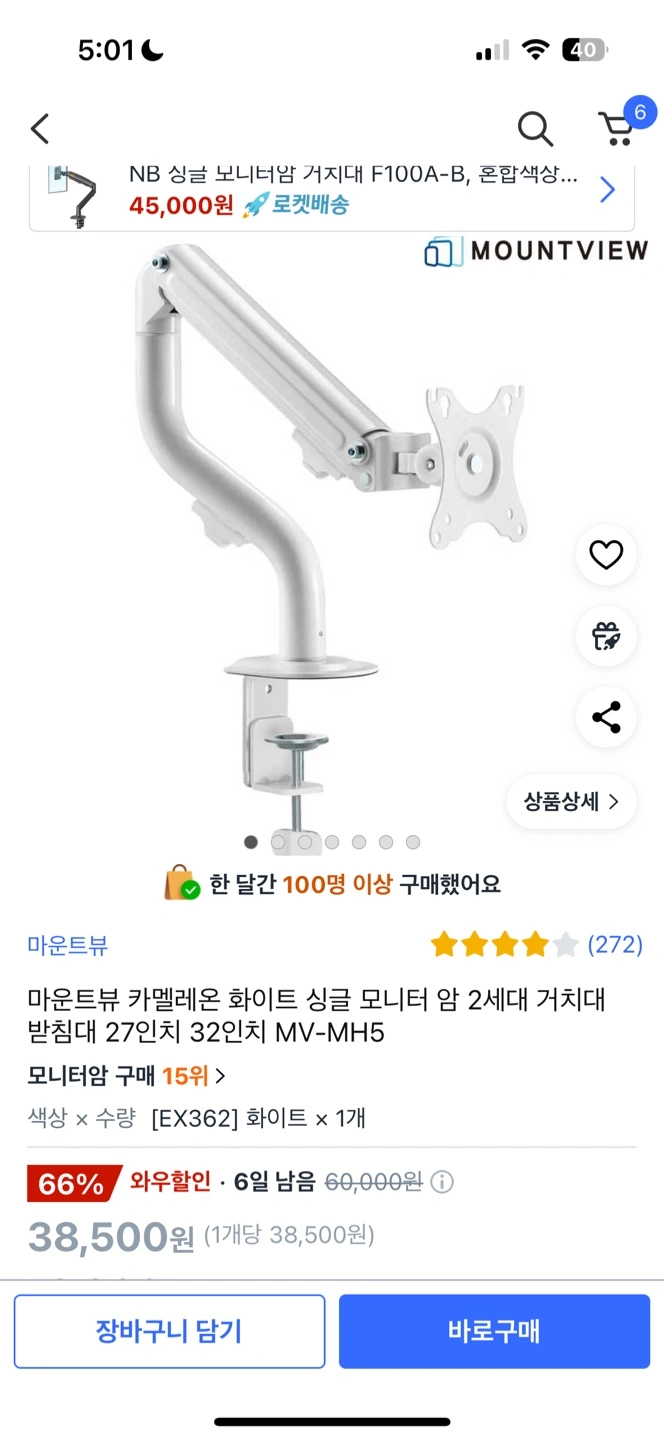
Task: Open the search magnifier icon
Action: pyautogui.click(x=535, y=129)
